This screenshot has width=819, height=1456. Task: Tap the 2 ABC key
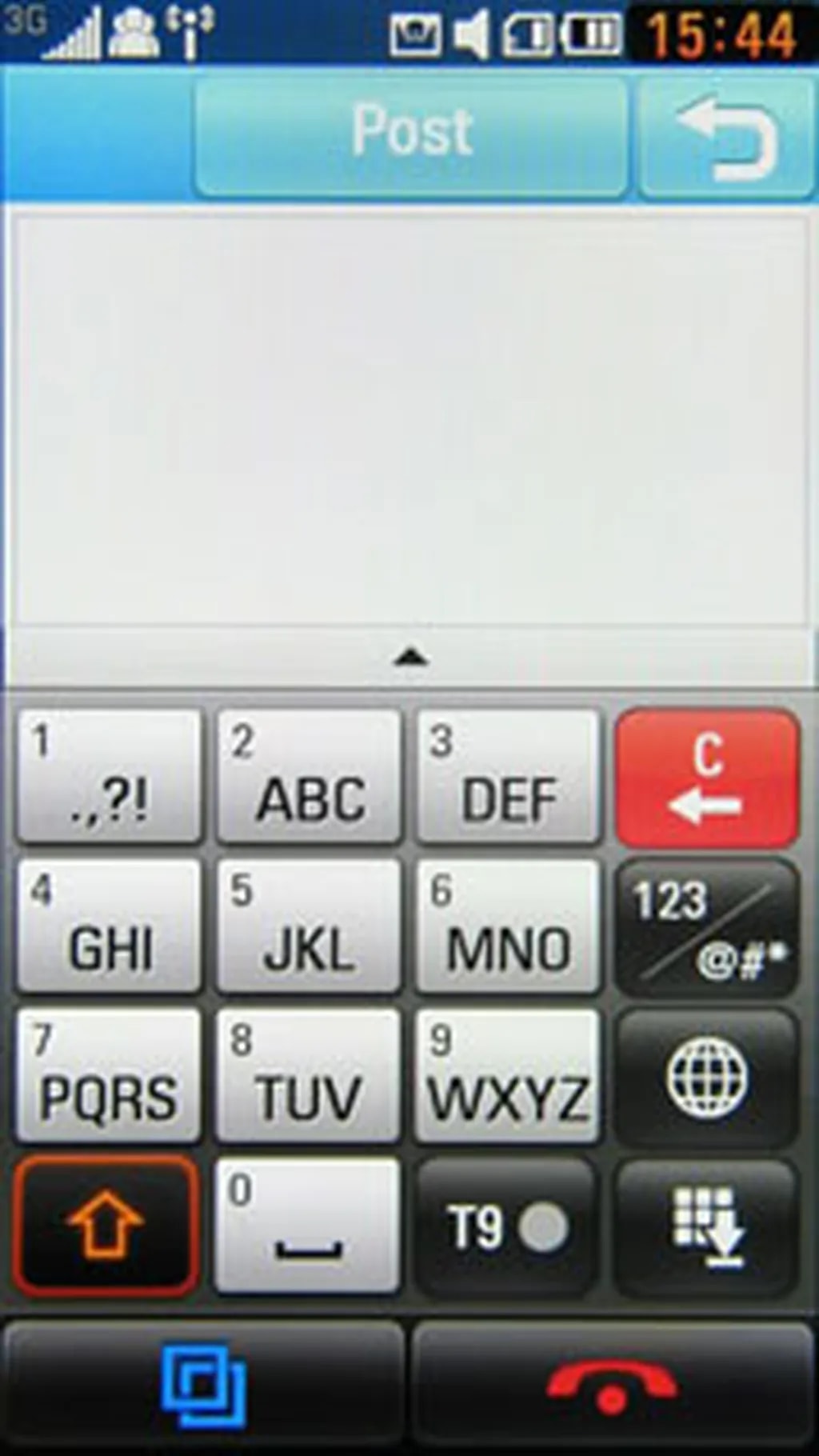click(x=309, y=776)
